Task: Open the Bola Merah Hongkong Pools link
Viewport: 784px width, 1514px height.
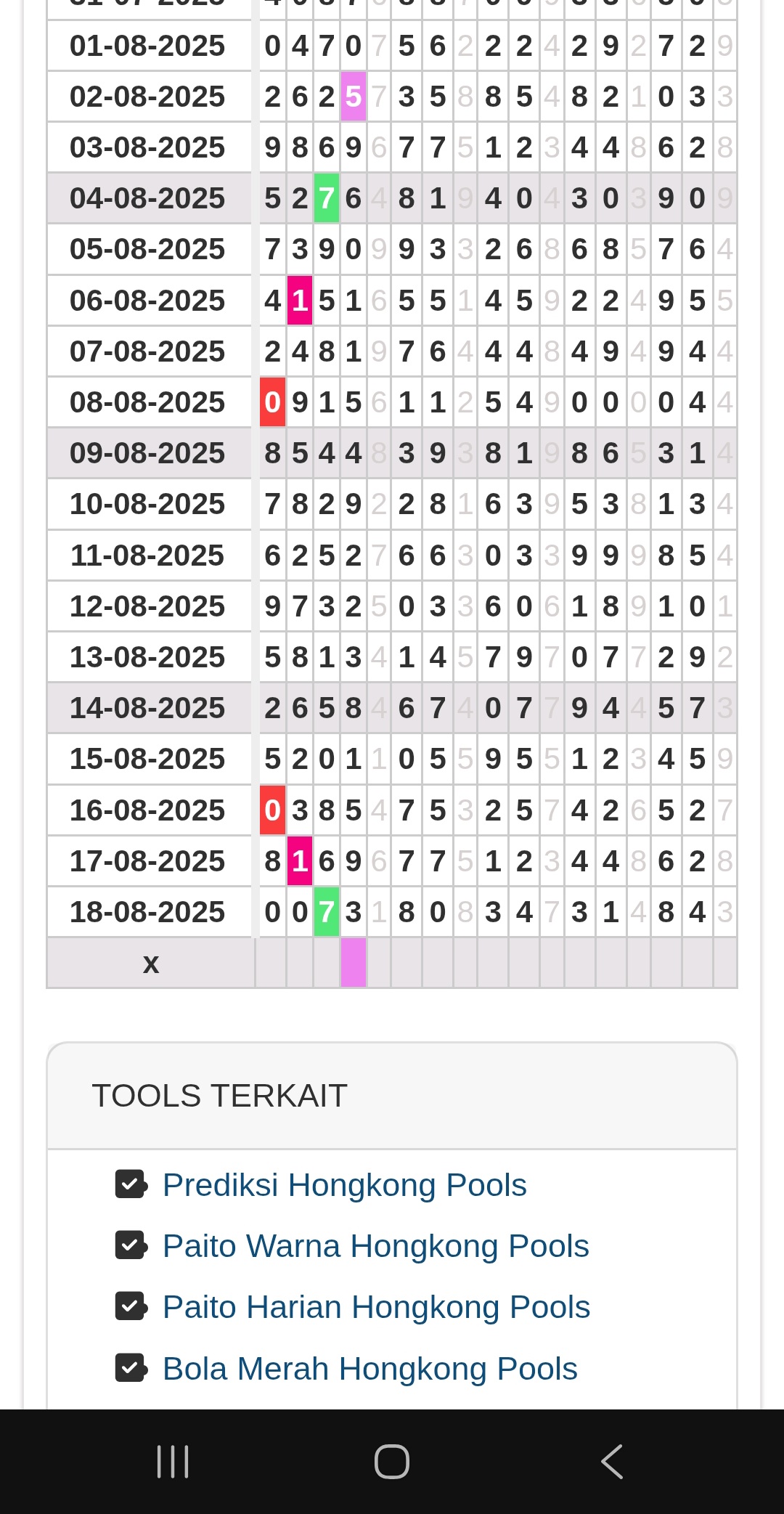Action: click(x=369, y=1369)
